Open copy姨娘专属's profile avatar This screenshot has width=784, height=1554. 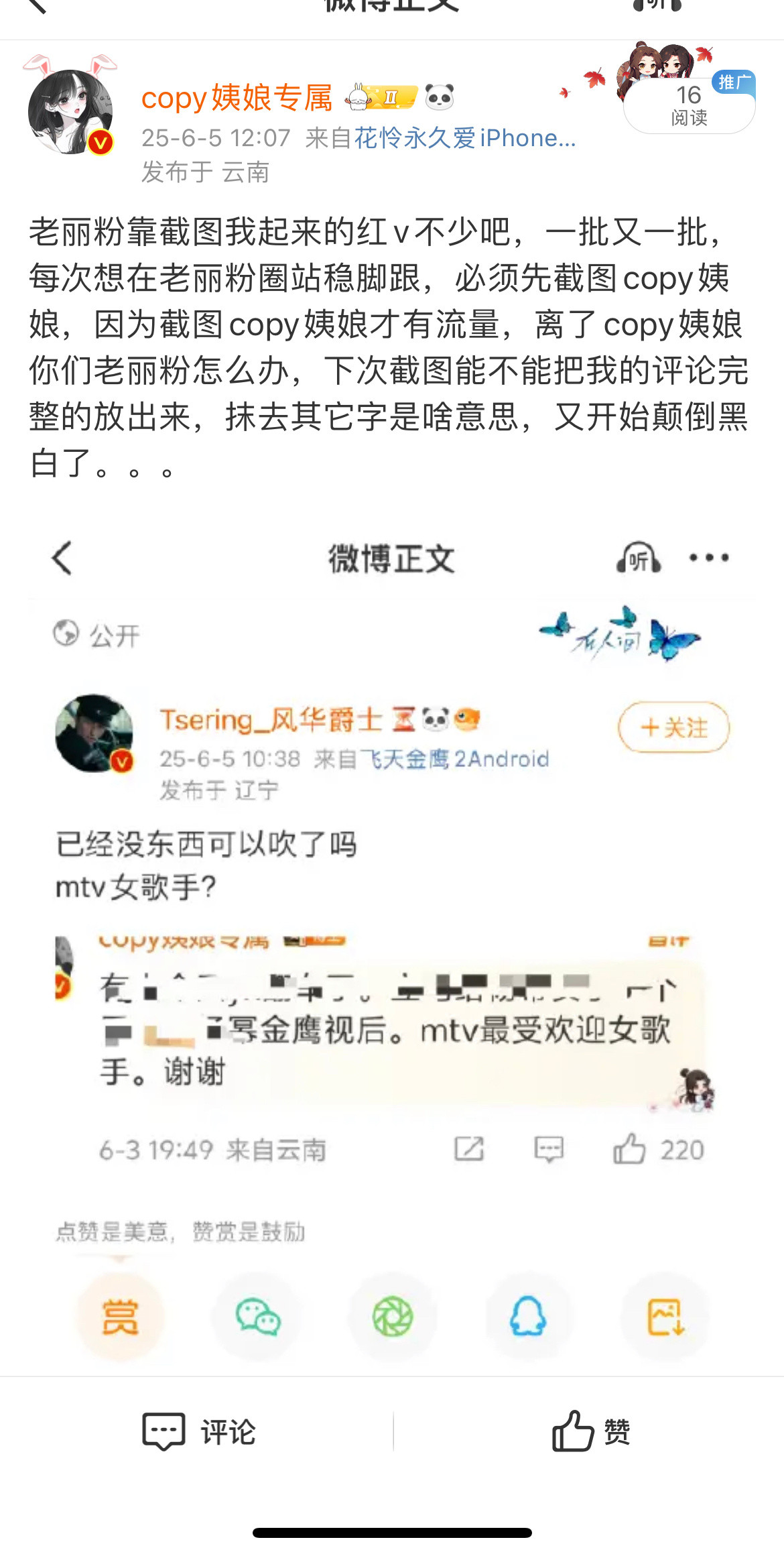point(70,112)
